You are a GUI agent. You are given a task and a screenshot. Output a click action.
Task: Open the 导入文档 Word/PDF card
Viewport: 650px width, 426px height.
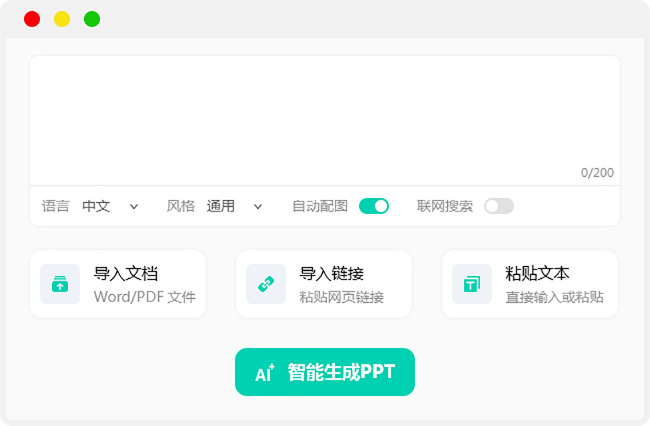[118, 284]
